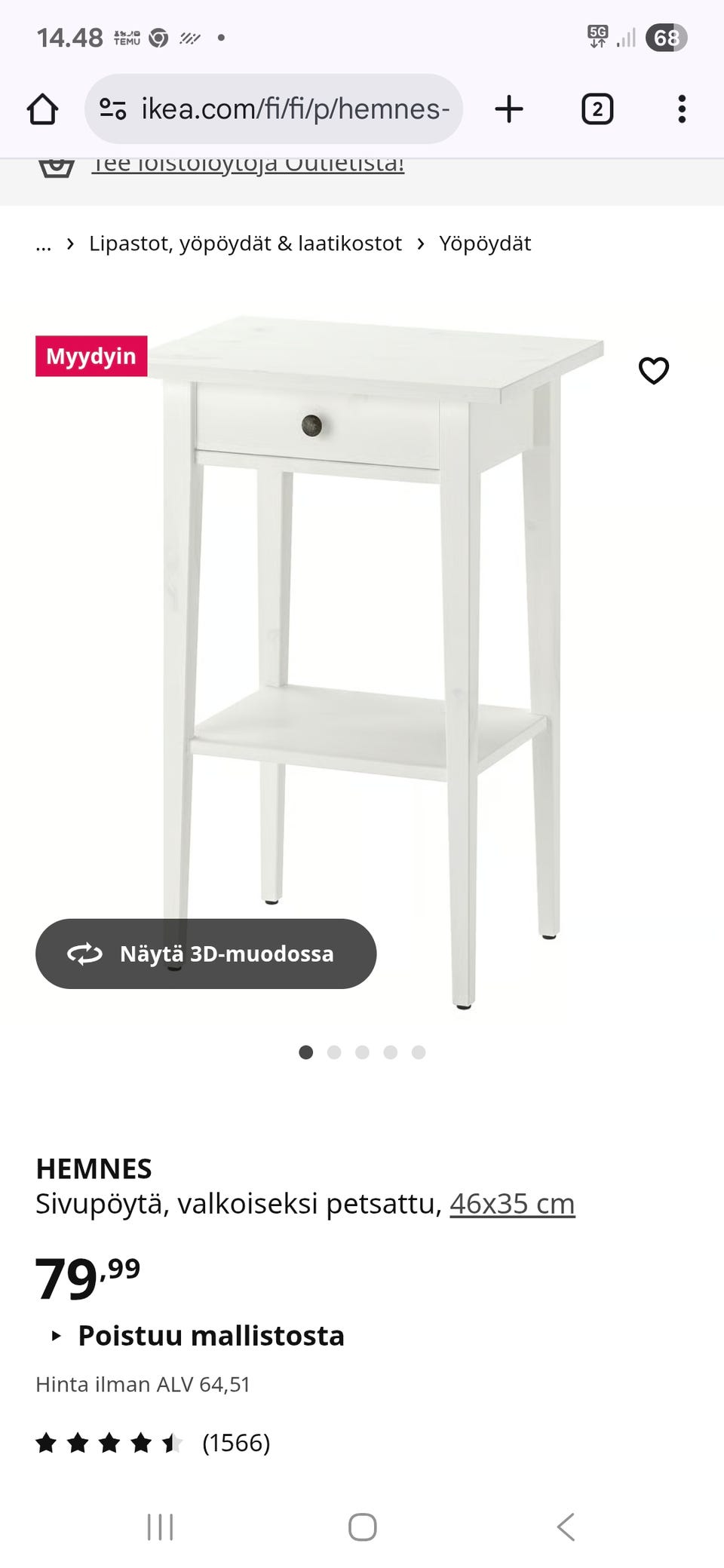The width and height of the screenshot is (724, 1568).
Task: Open the tab switcher showing 2 tabs
Action: tap(597, 109)
